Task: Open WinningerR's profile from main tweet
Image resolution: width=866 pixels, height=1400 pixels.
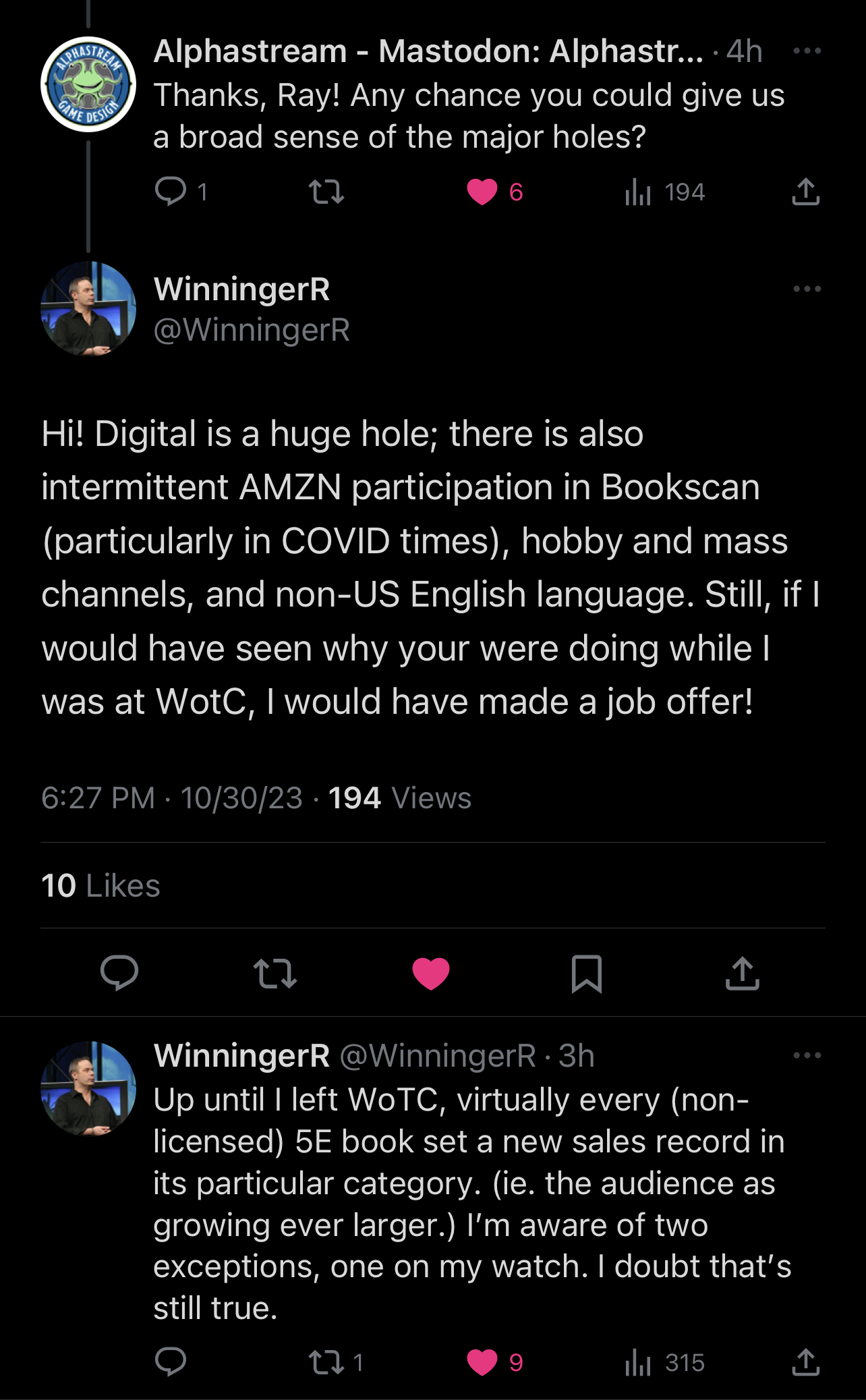Action: coord(88,309)
